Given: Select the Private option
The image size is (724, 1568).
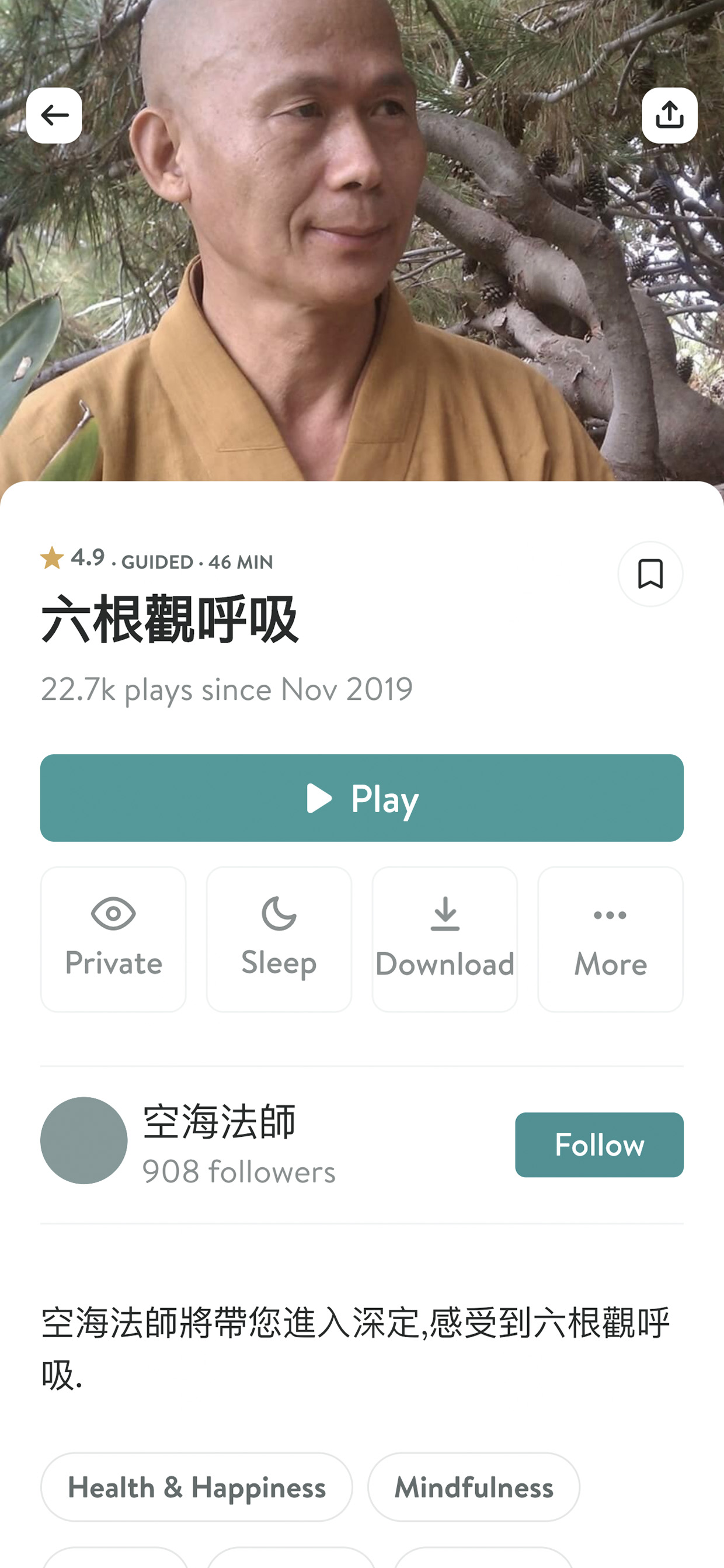Looking at the screenshot, I should 113,939.
